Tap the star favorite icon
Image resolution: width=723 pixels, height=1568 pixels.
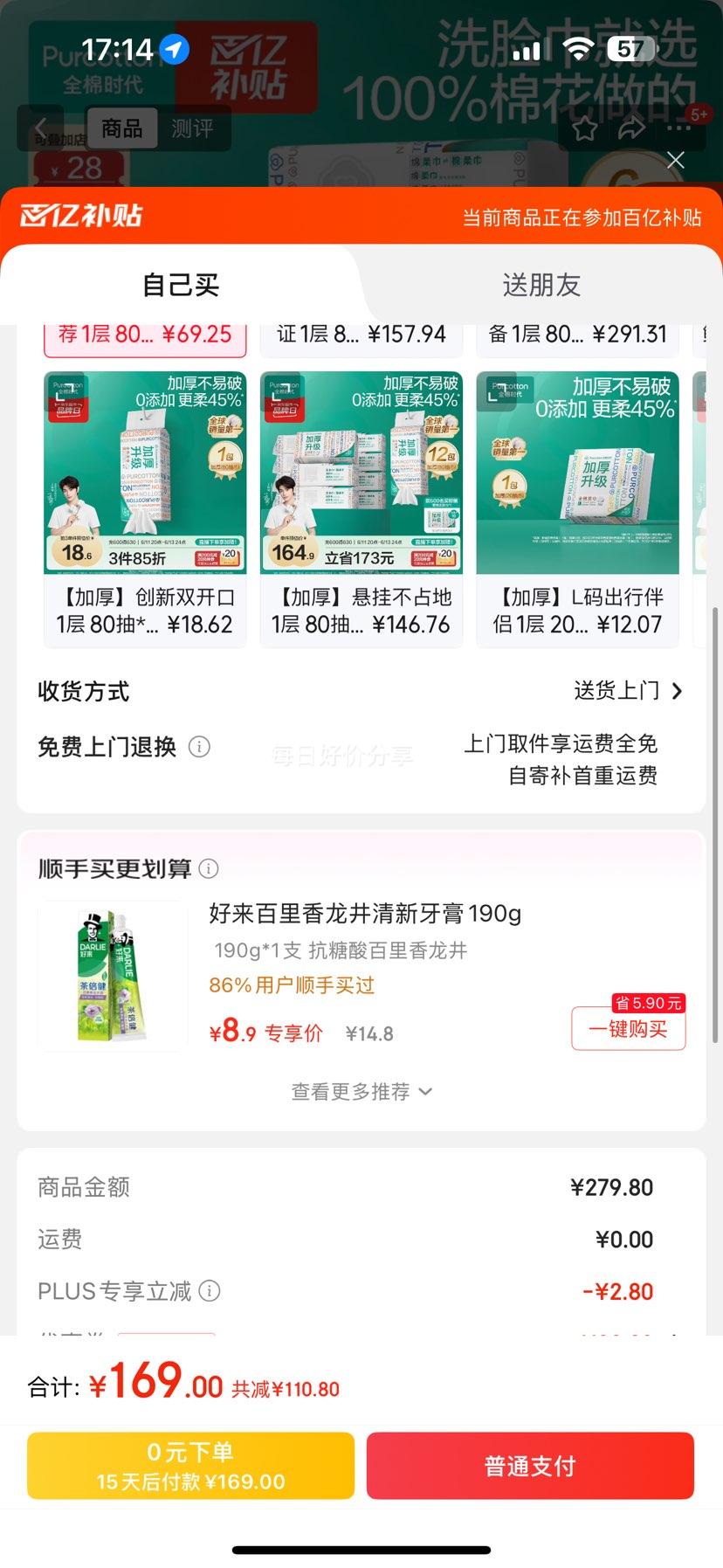[x=583, y=128]
